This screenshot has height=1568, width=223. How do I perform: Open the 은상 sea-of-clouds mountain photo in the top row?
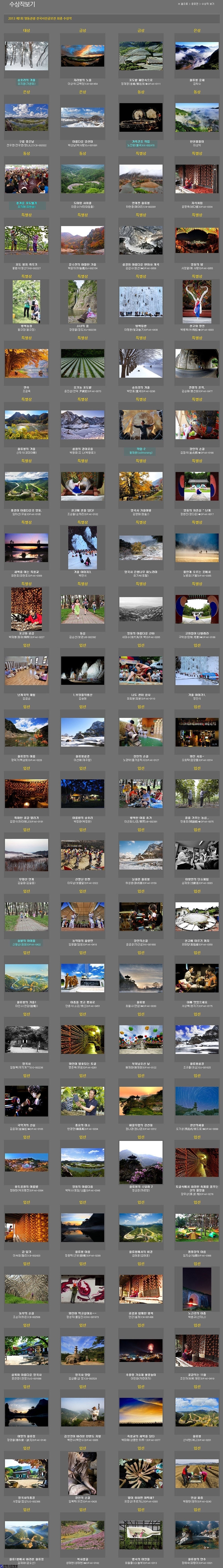pos(197,55)
